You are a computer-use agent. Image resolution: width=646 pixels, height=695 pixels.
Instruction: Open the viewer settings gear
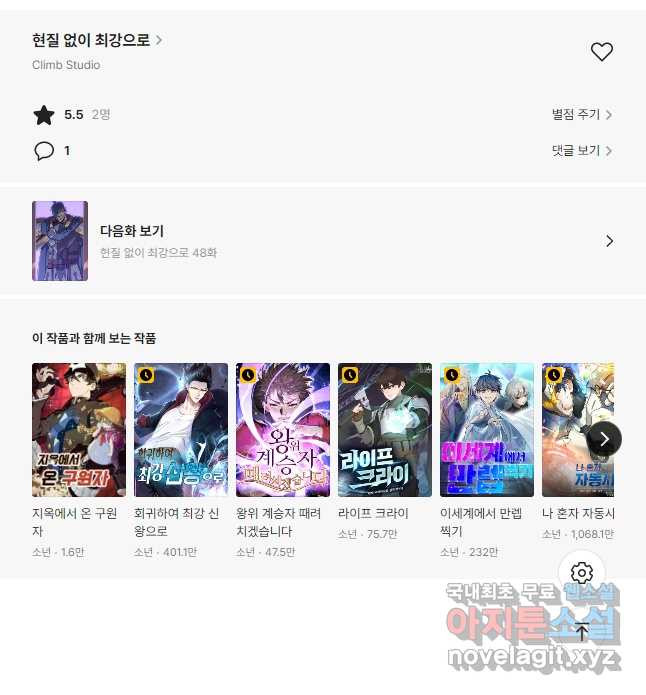582,573
